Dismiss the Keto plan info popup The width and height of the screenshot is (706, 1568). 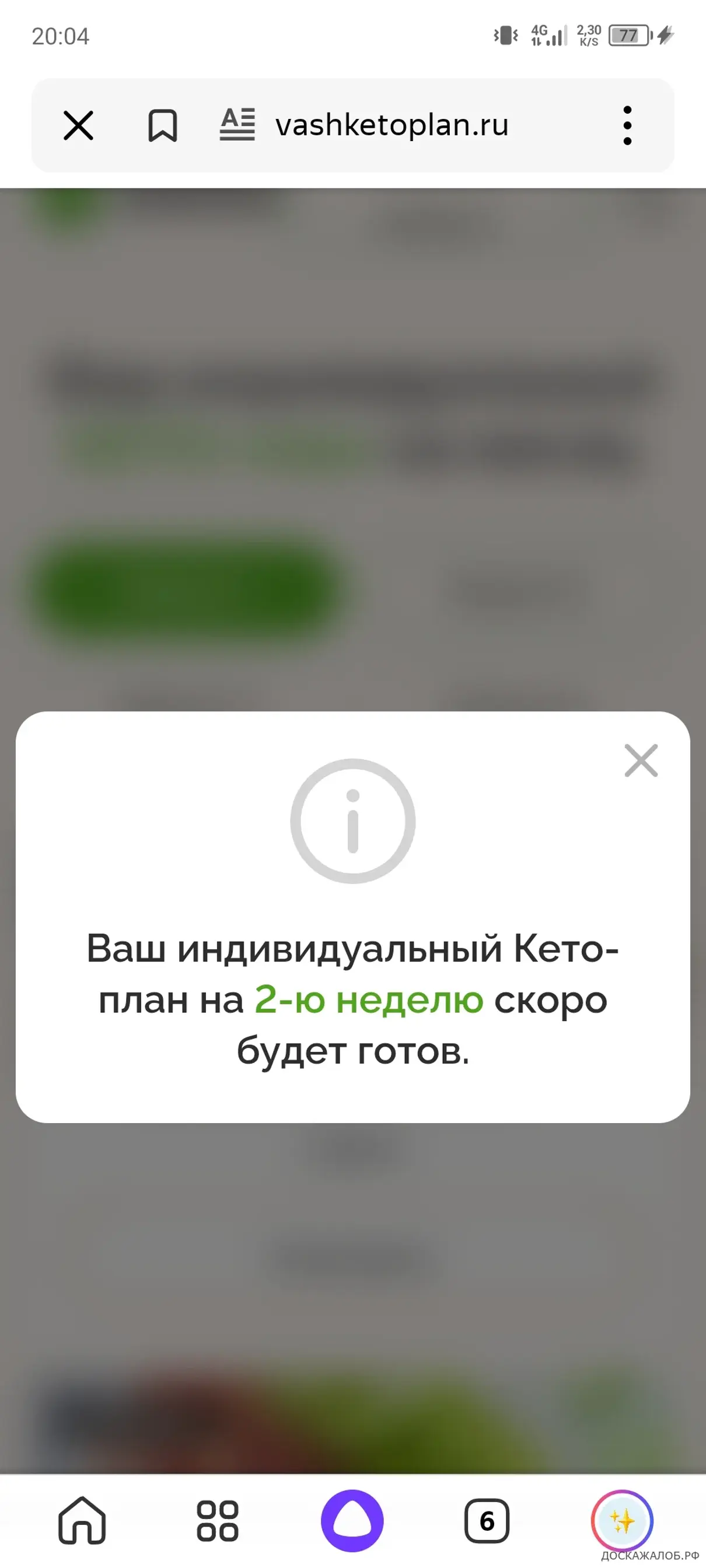pos(641,760)
